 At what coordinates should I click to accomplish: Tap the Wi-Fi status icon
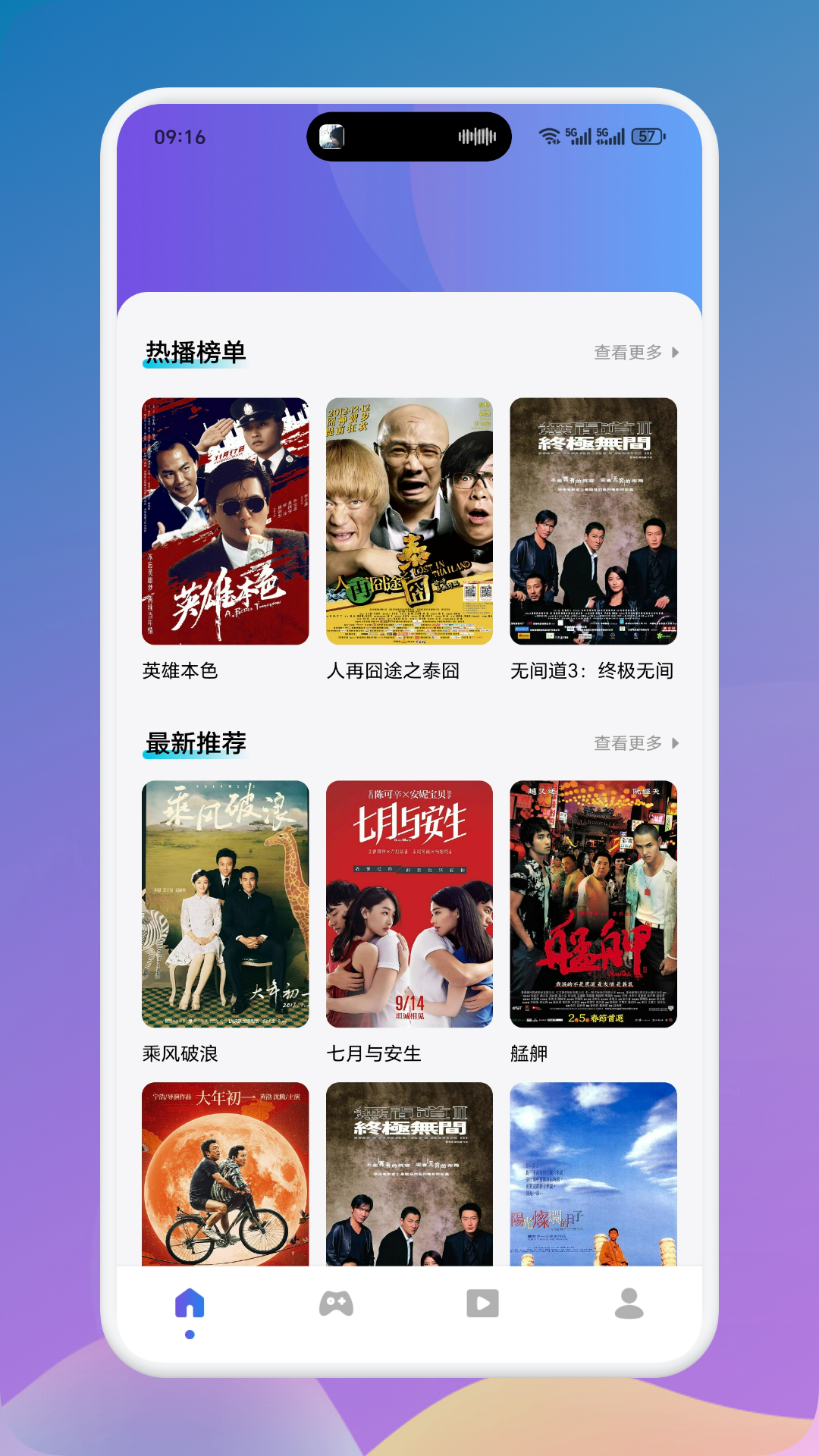(548, 136)
